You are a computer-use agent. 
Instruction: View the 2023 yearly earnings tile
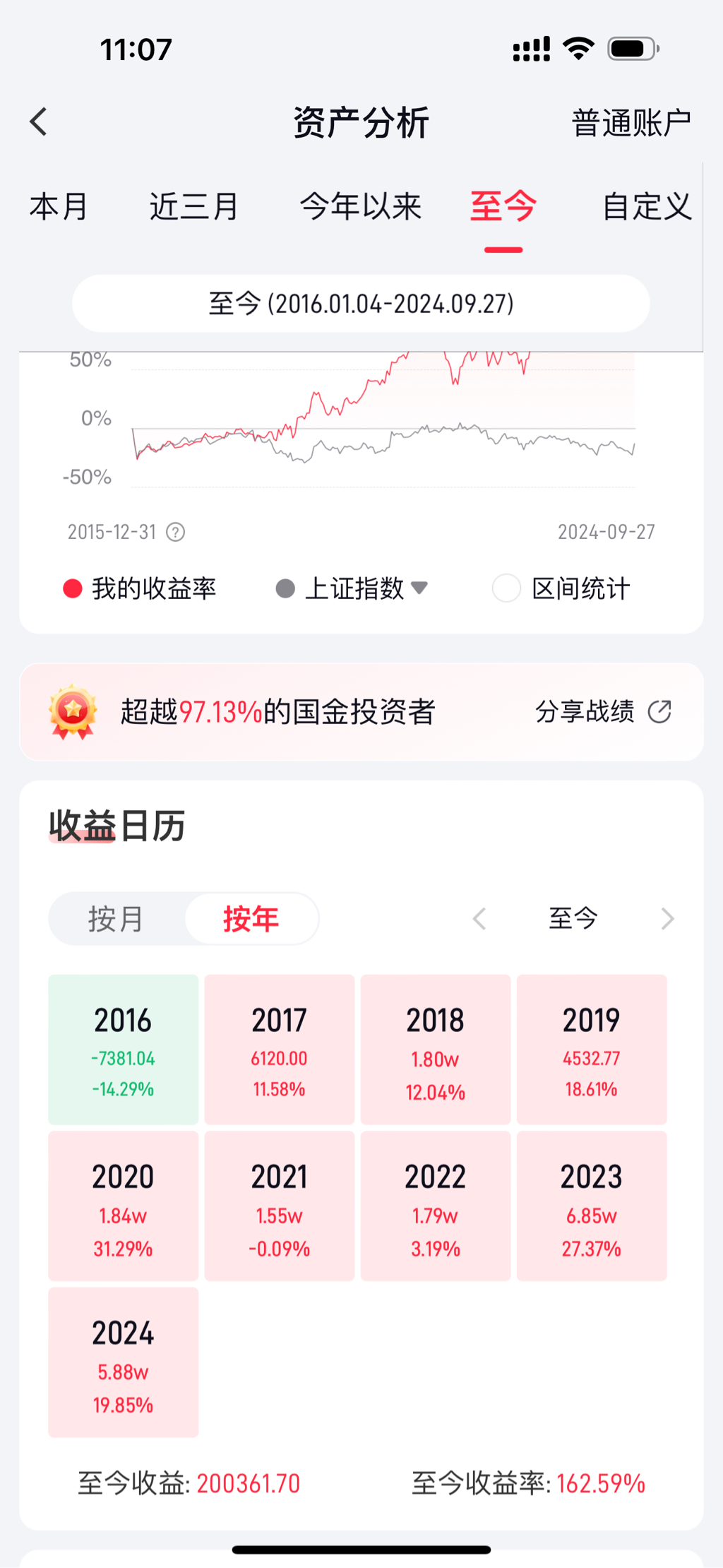592,1206
